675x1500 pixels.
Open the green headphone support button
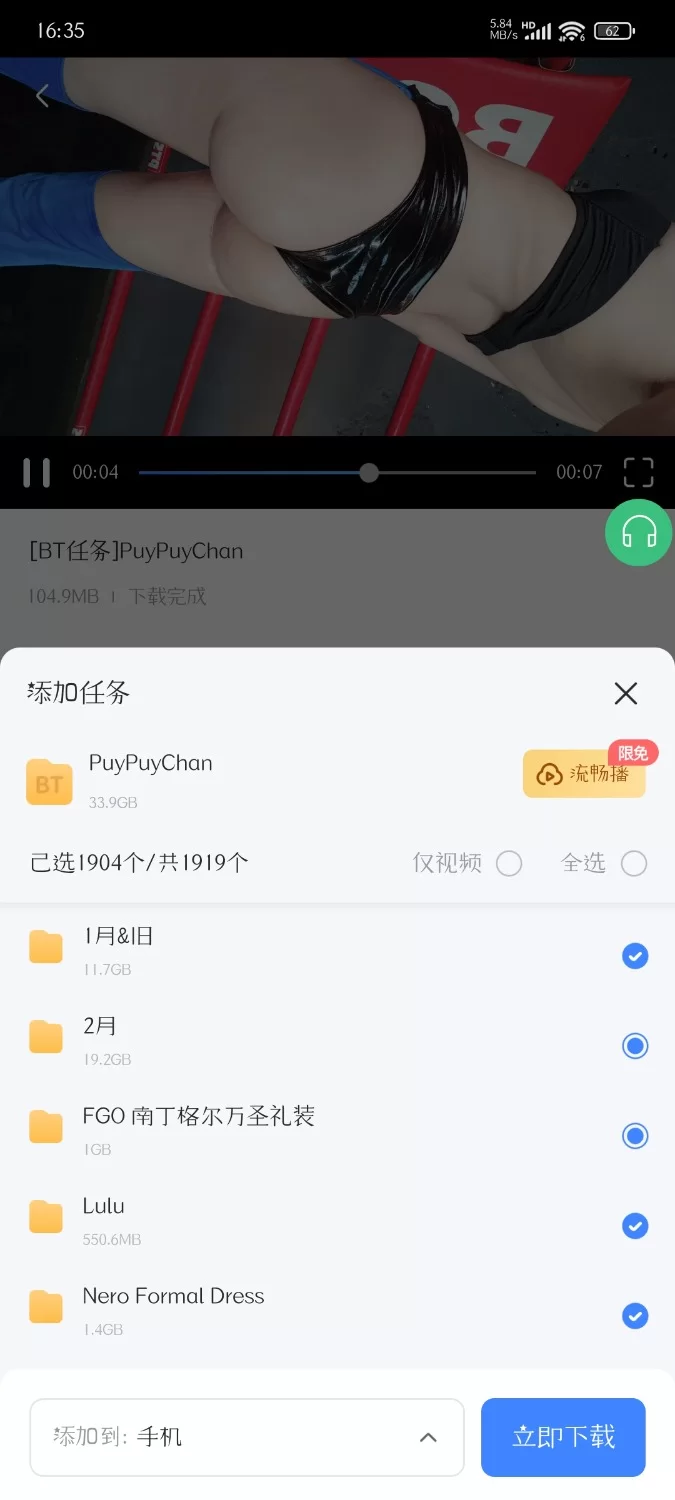[x=638, y=533]
